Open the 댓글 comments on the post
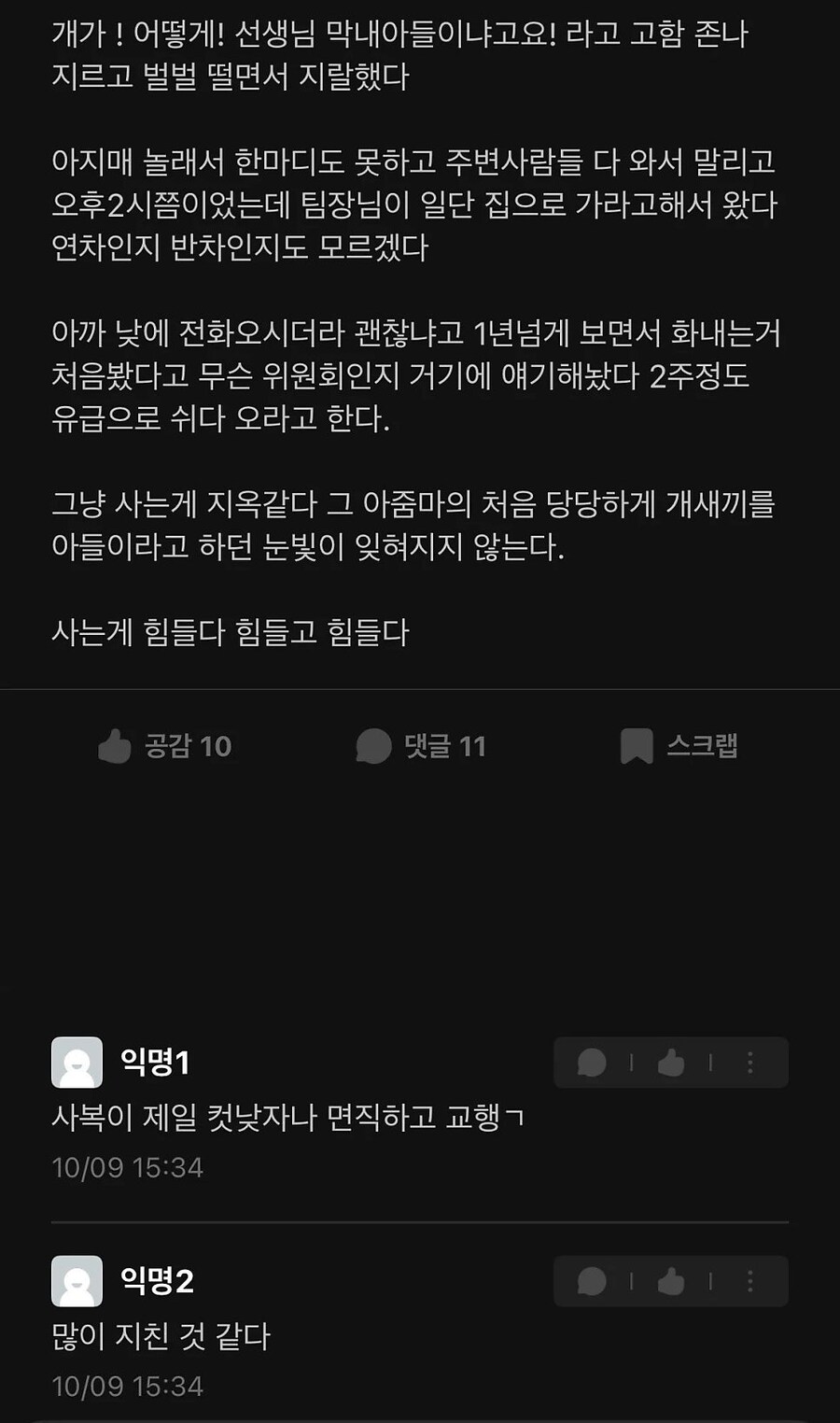 point(421,746)
